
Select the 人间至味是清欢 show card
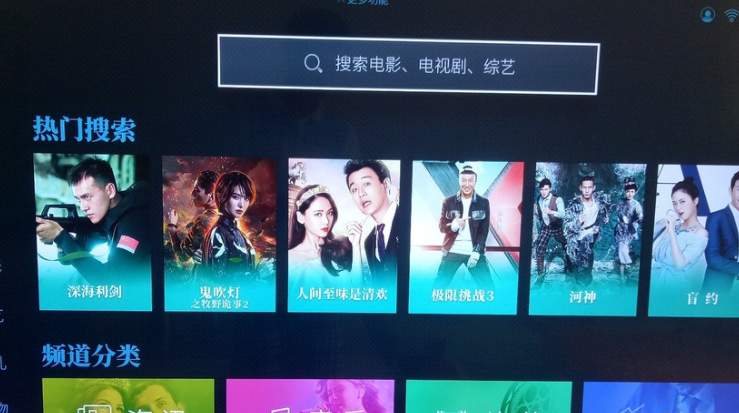(343, 236)
